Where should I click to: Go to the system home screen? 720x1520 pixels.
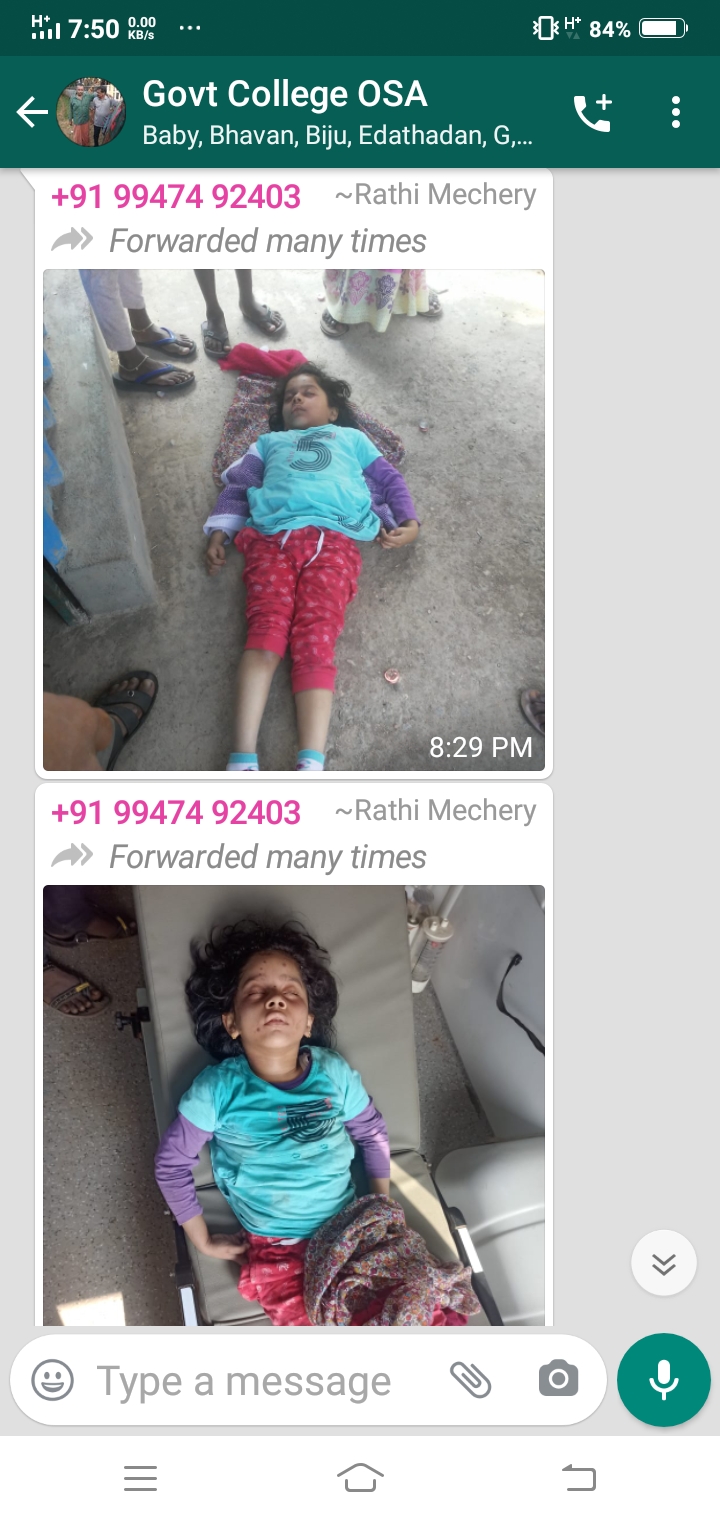pyautogui.click(x=360, y=1478)
